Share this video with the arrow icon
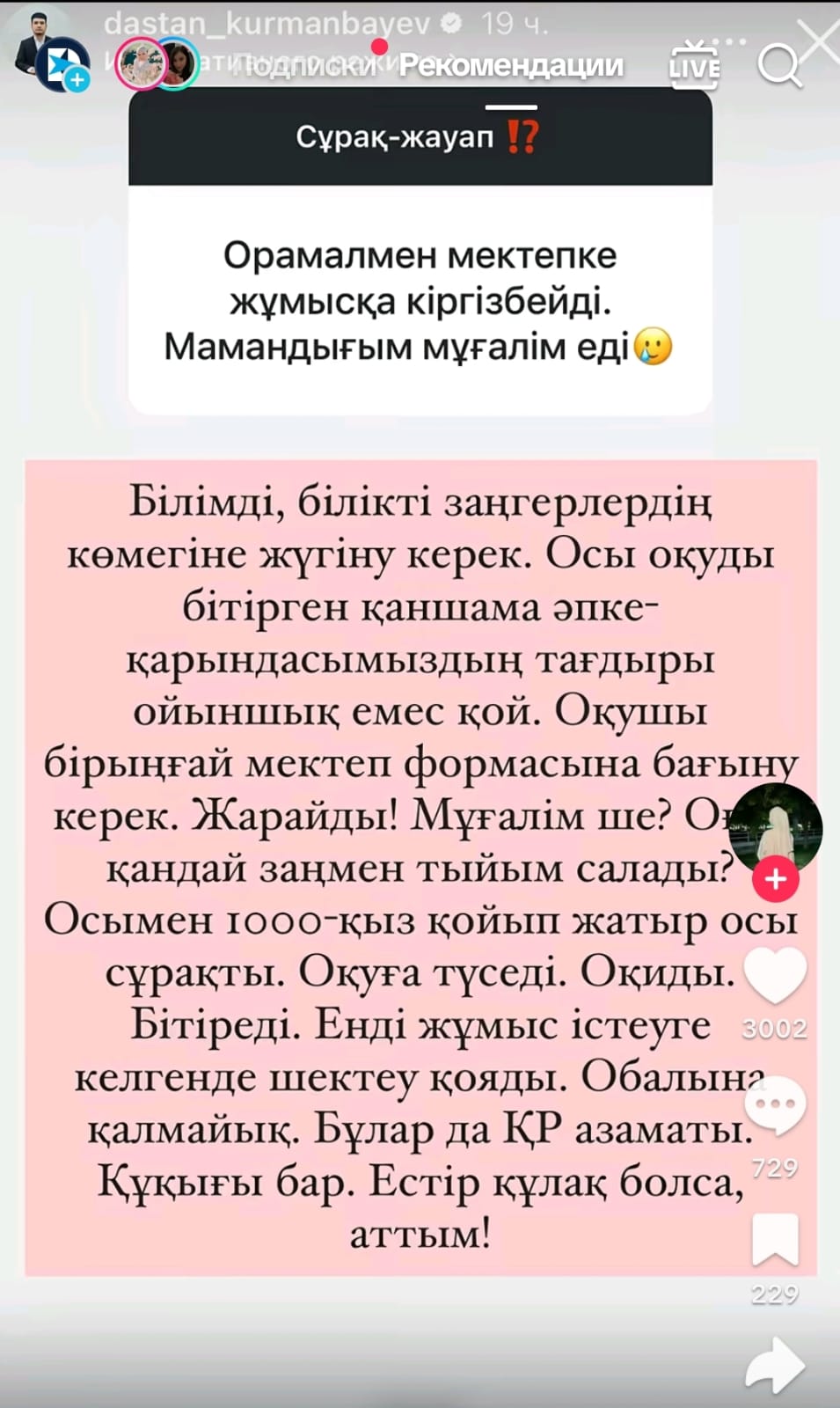This screenshot has height=1408, width=840. point(774,1365)
